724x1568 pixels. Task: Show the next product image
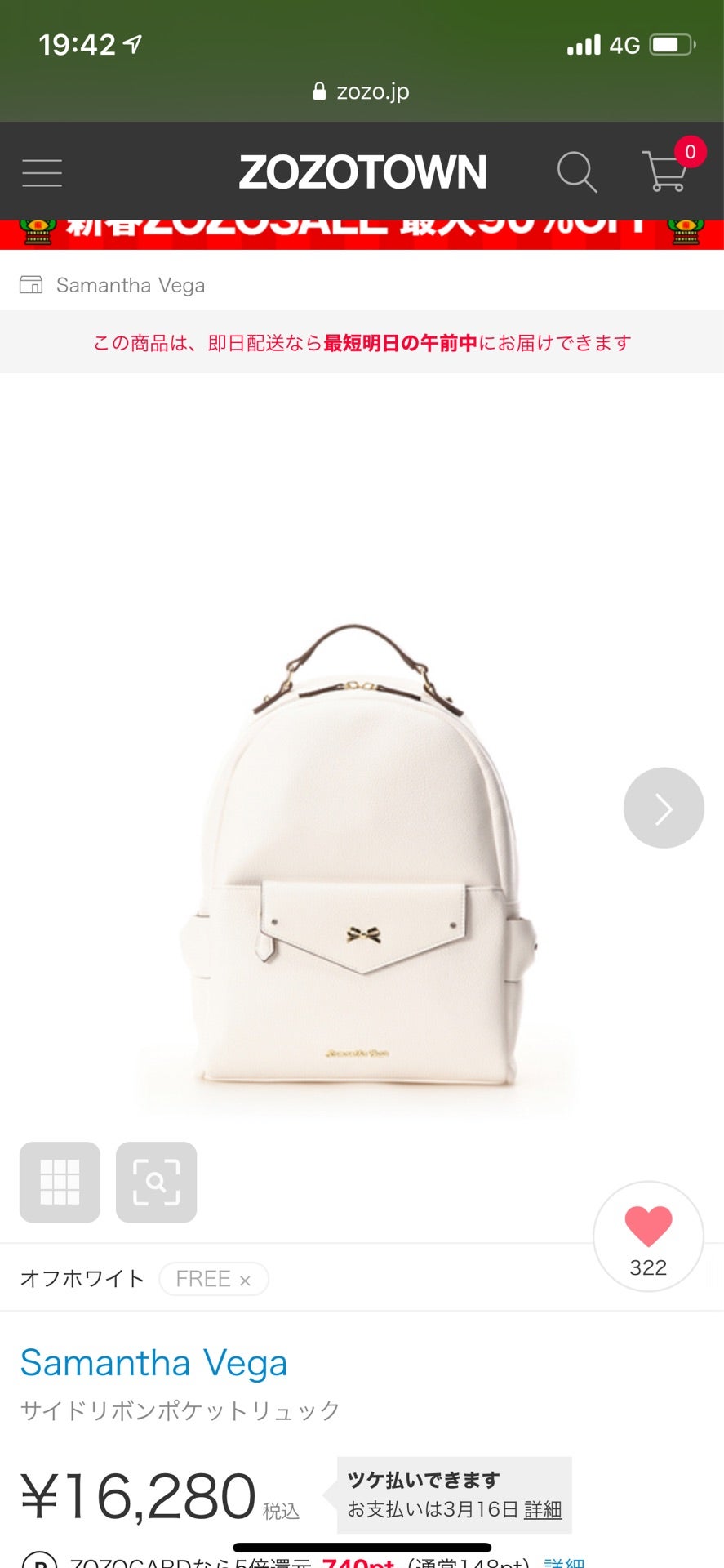pos(663,808)
